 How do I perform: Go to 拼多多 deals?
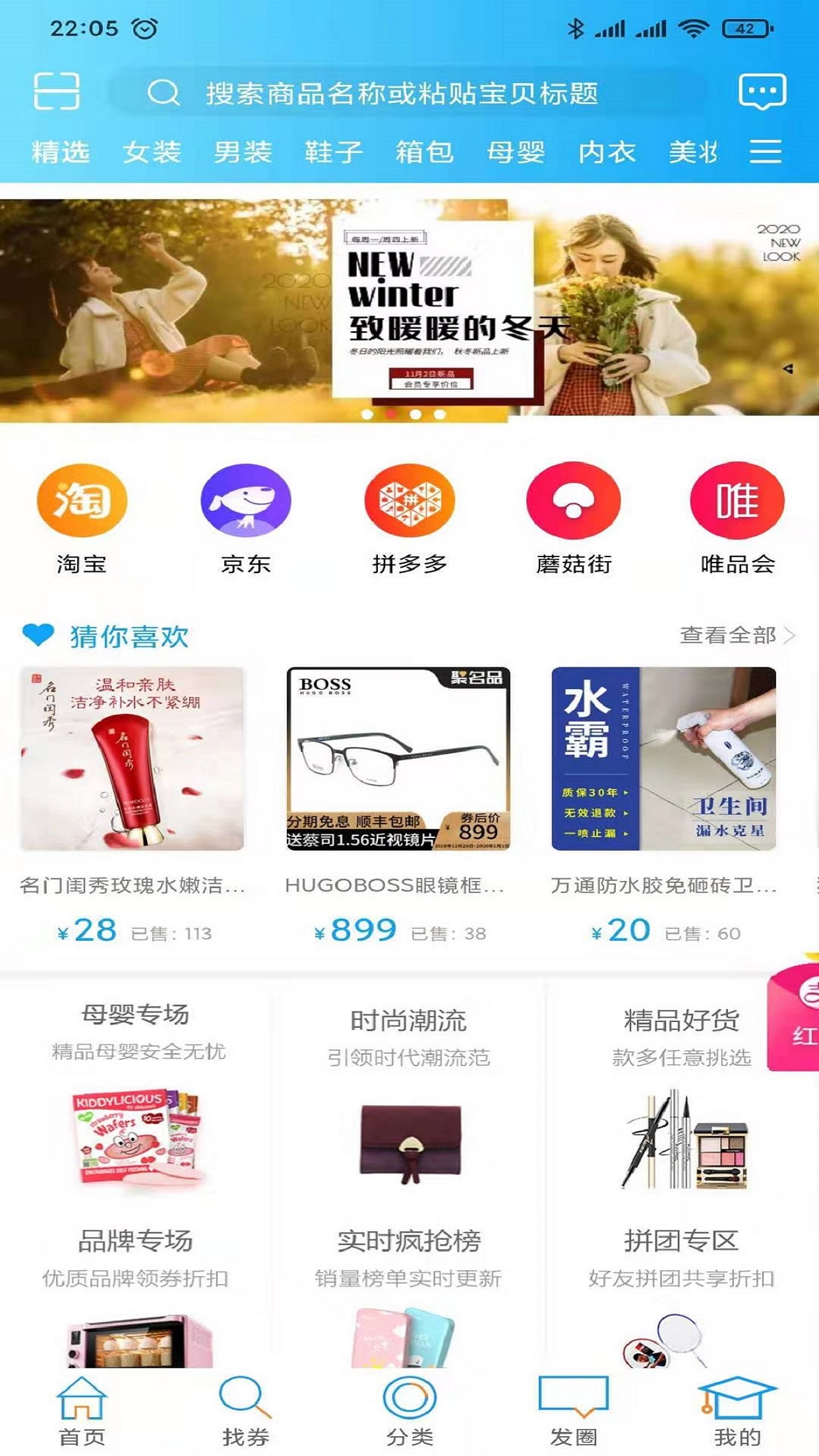tap(409, 518)
